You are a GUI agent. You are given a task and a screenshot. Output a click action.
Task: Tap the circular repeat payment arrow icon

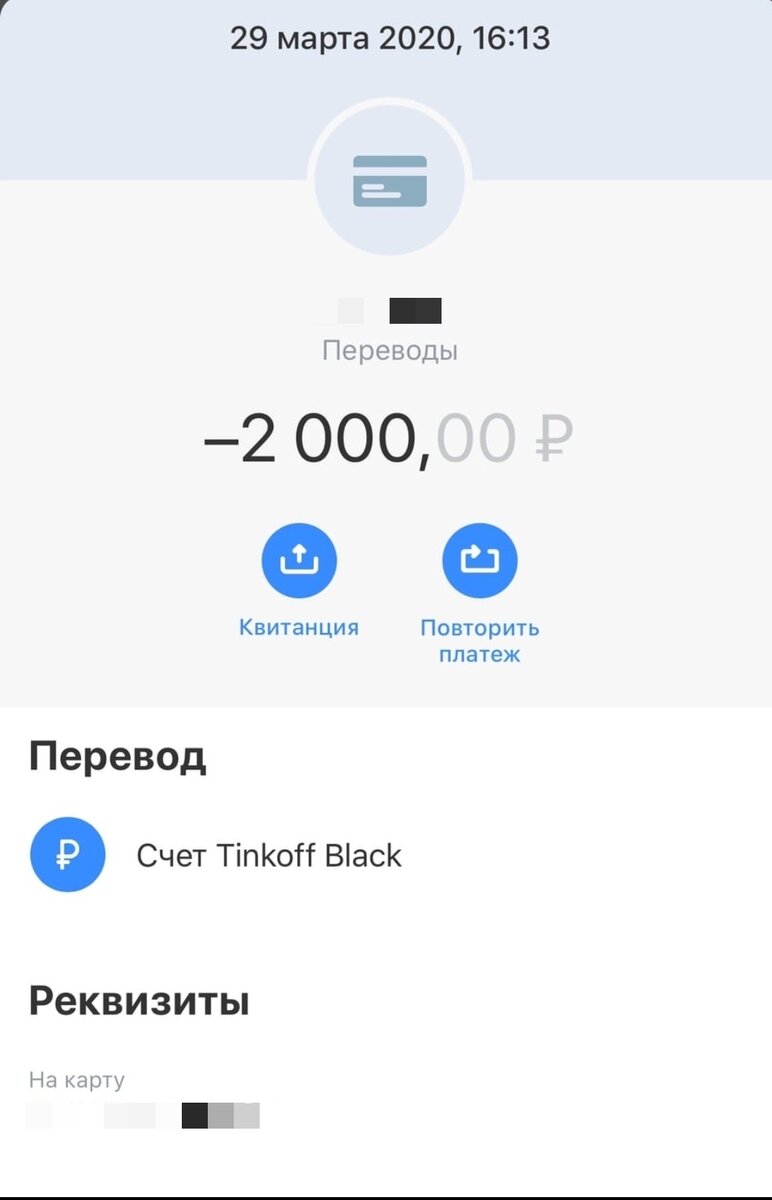pyautogui.click(x=480, y=560)
